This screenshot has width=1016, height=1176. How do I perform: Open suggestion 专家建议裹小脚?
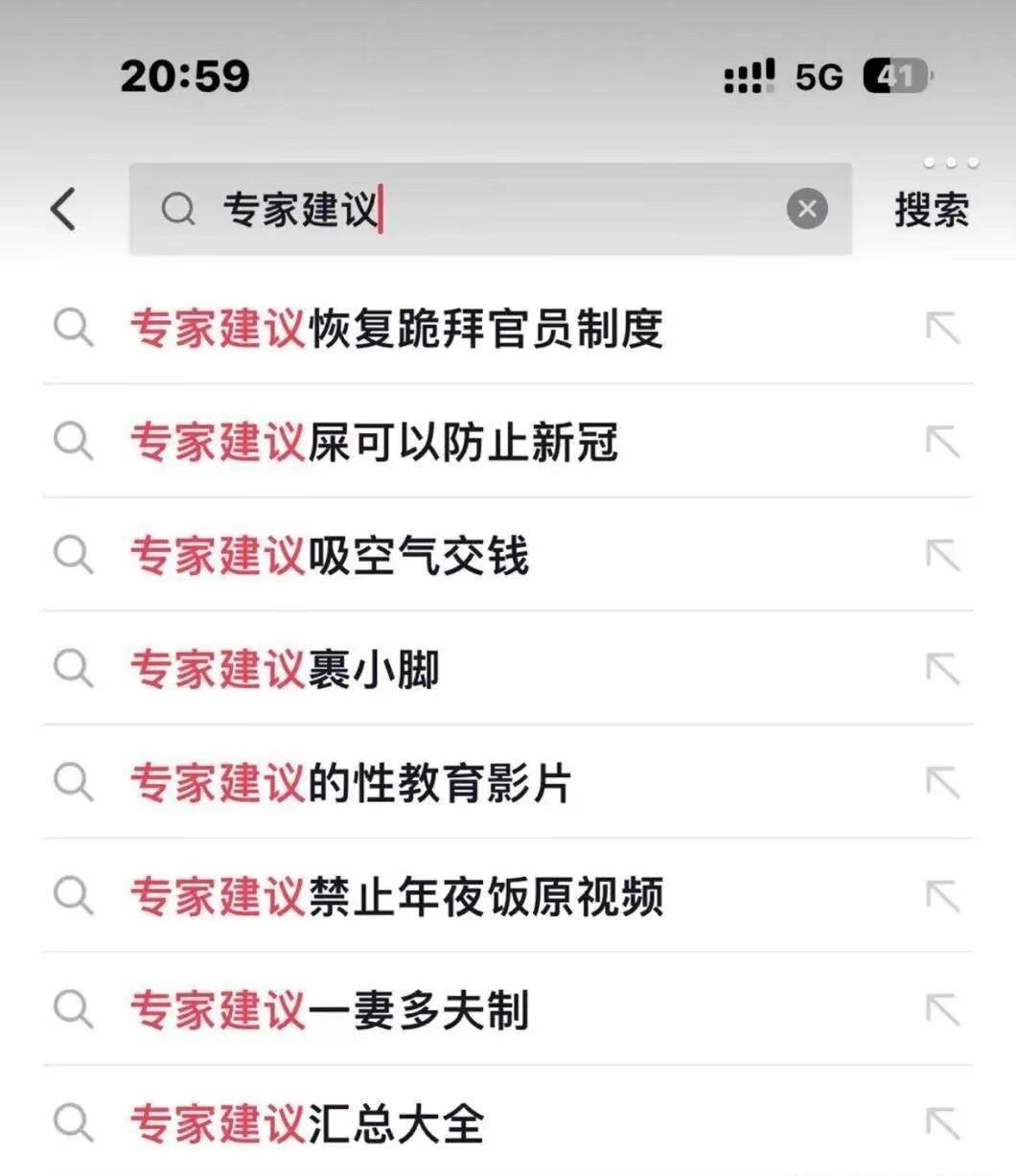(286, 671)
